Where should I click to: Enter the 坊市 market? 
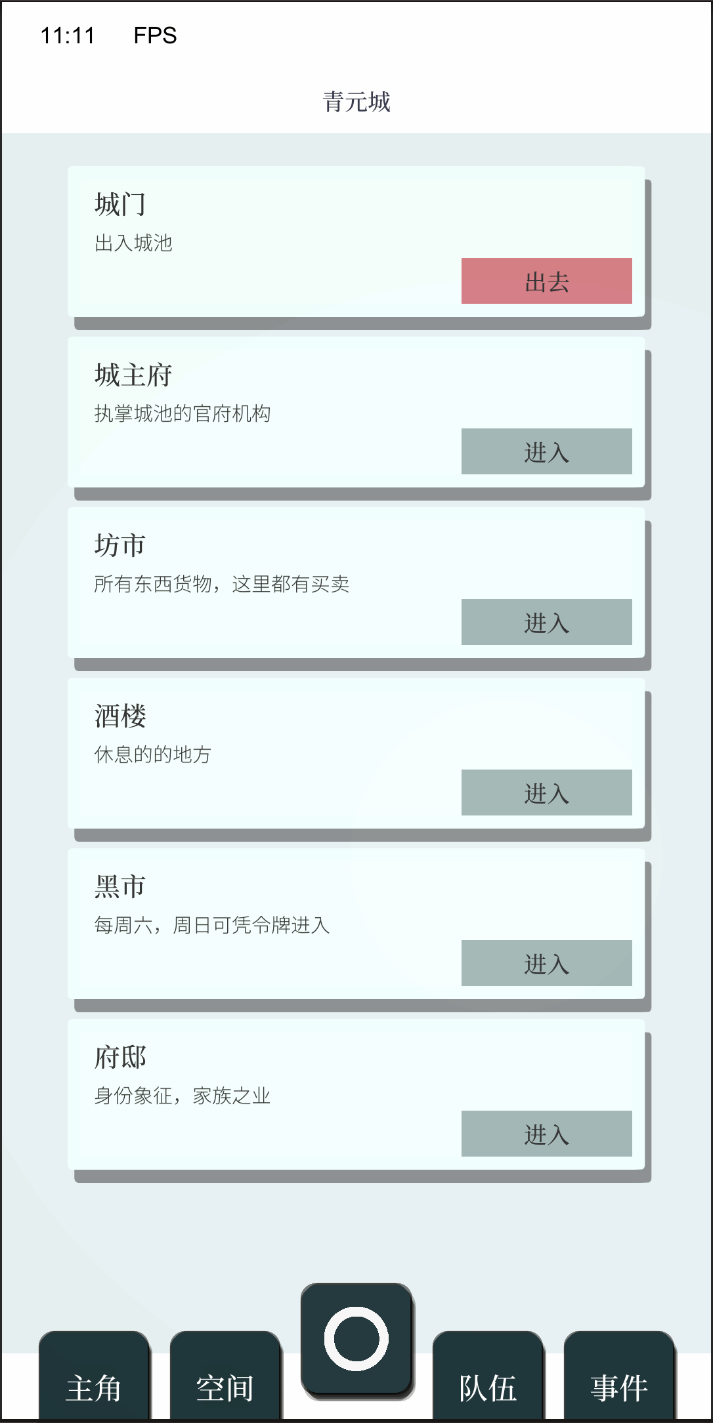(x=546, y=622)
